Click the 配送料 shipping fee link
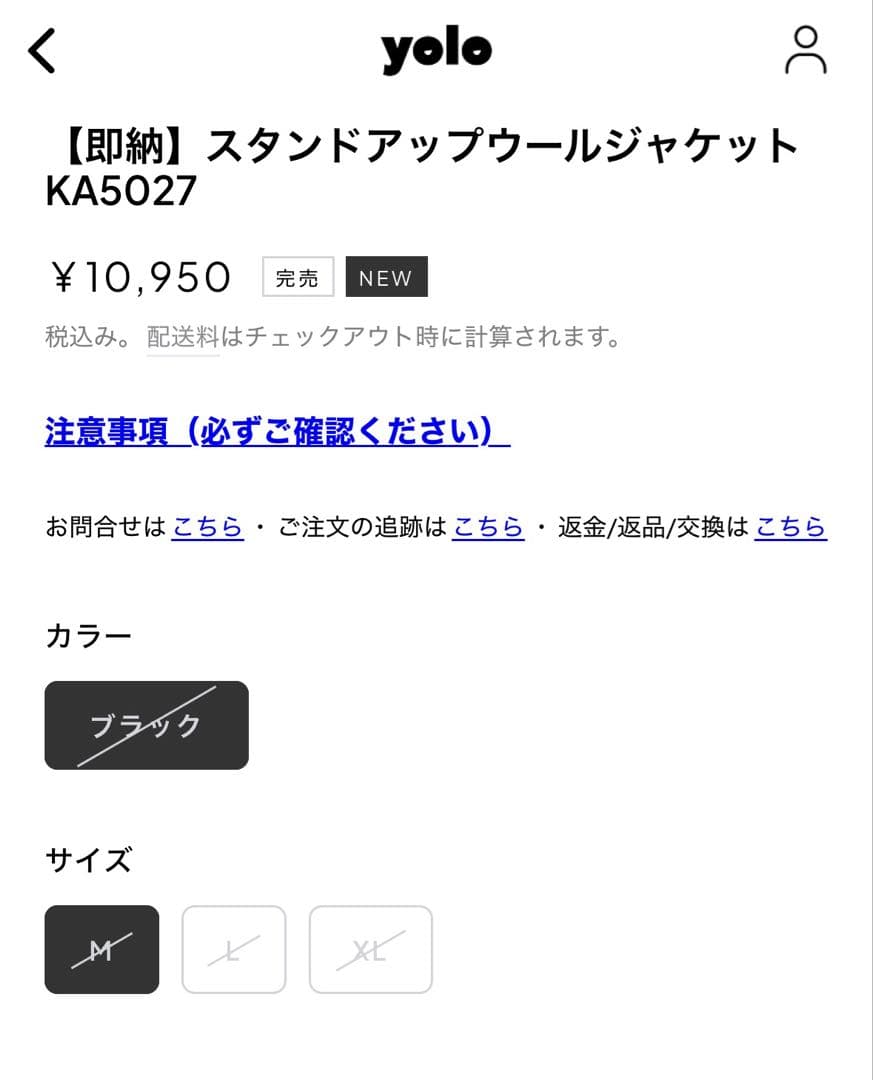873x1080 pixels. 181,338
